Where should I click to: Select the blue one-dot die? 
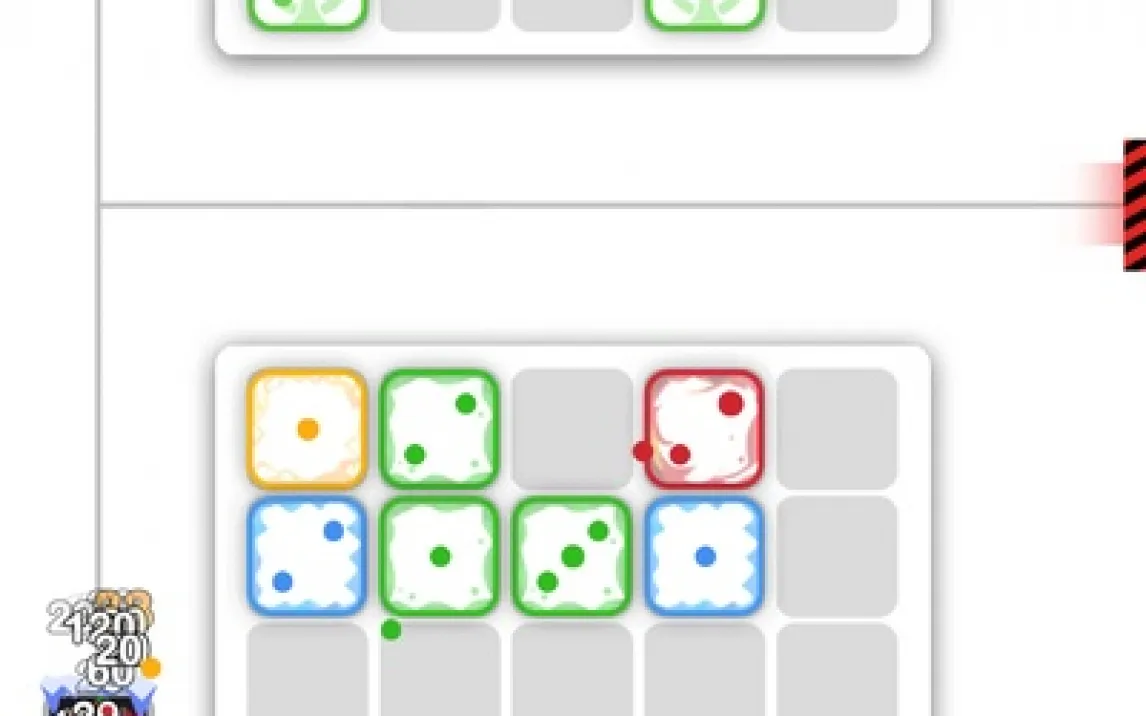click(705, 556)
